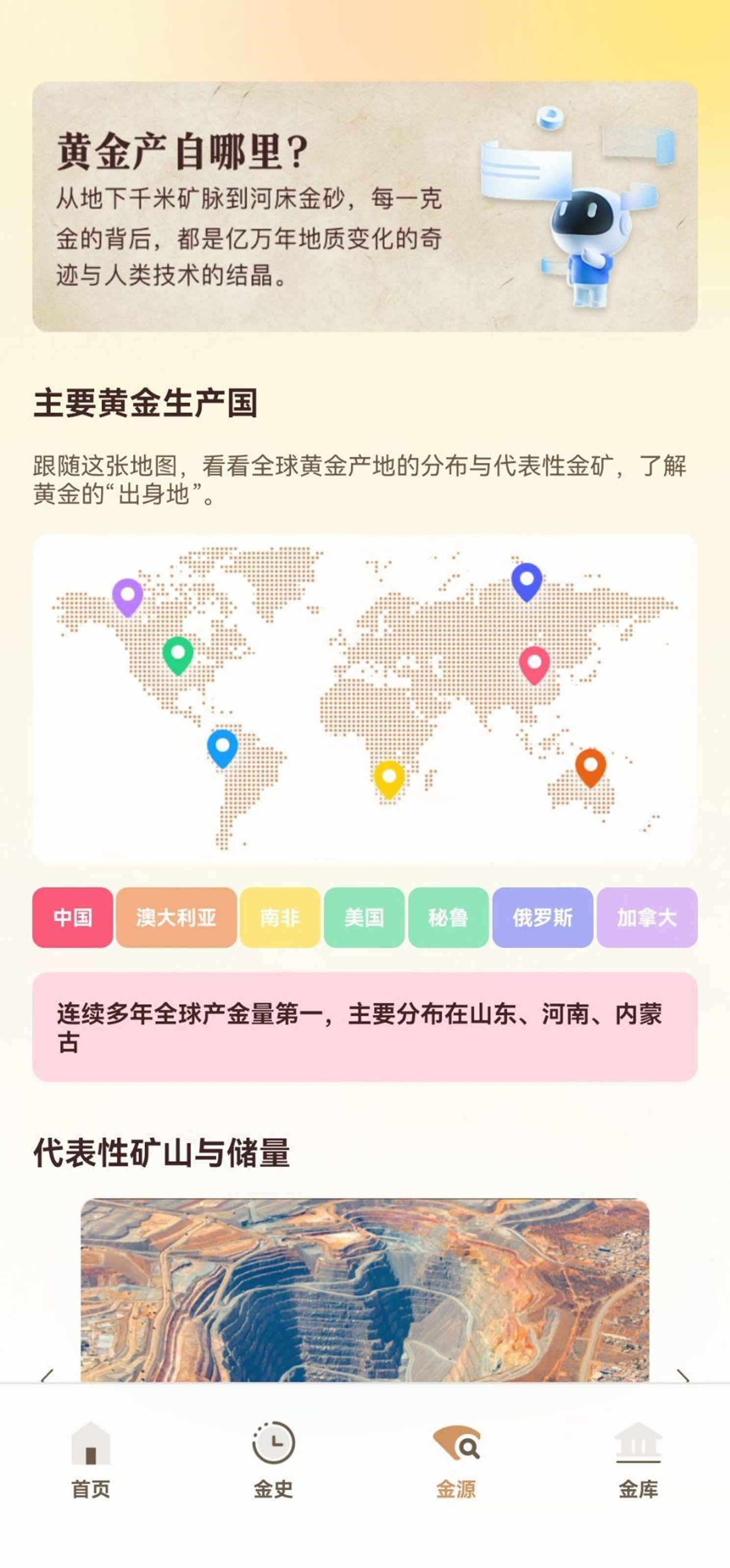This screenshot has height=1568, width=730.
Task: Choose the 南非 country chip
Action: tap(280, 917)
